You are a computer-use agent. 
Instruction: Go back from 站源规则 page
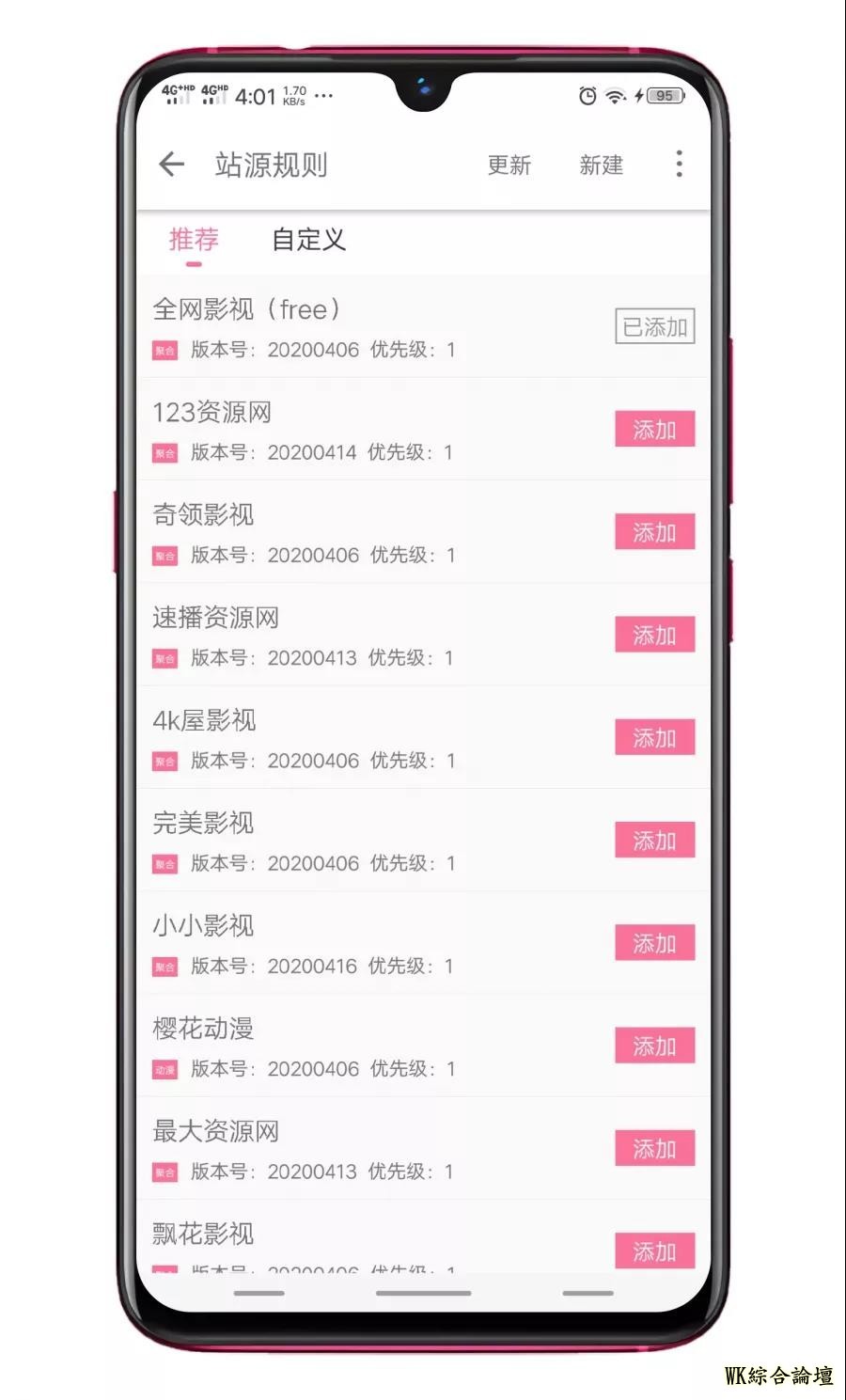(x=172, y=165)
